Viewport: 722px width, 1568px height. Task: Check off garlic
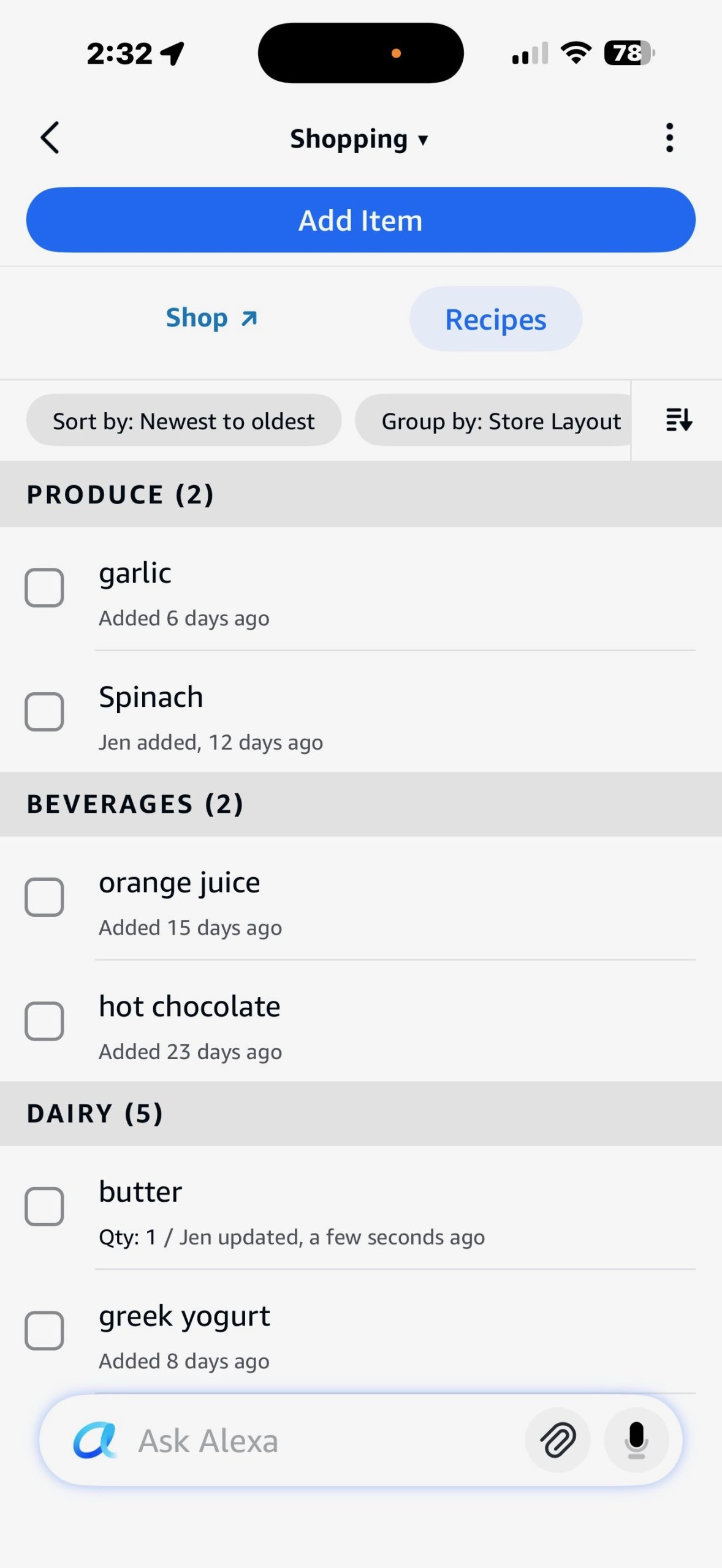tap(44, 588)
